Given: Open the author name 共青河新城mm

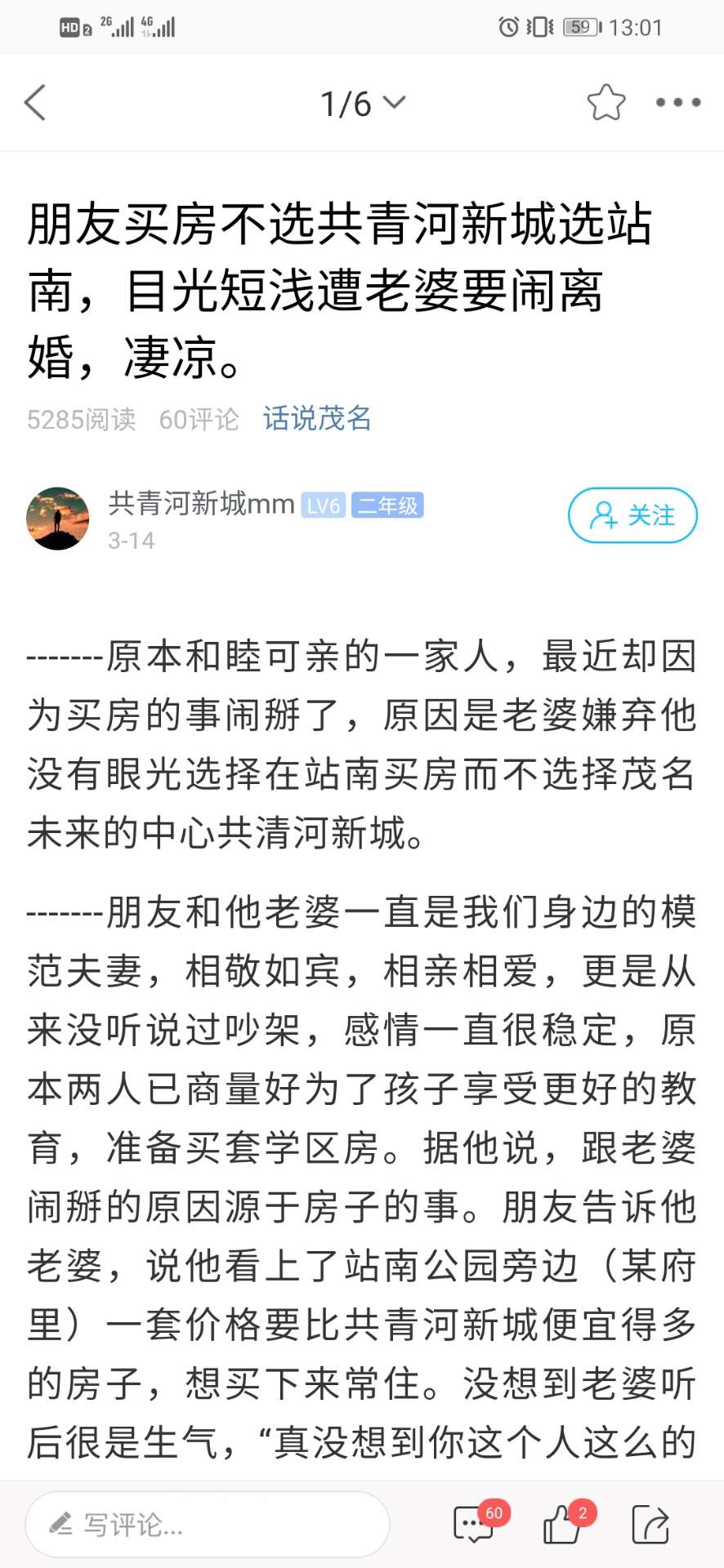Looking at the screenshot, I should (x=201, y=505).
